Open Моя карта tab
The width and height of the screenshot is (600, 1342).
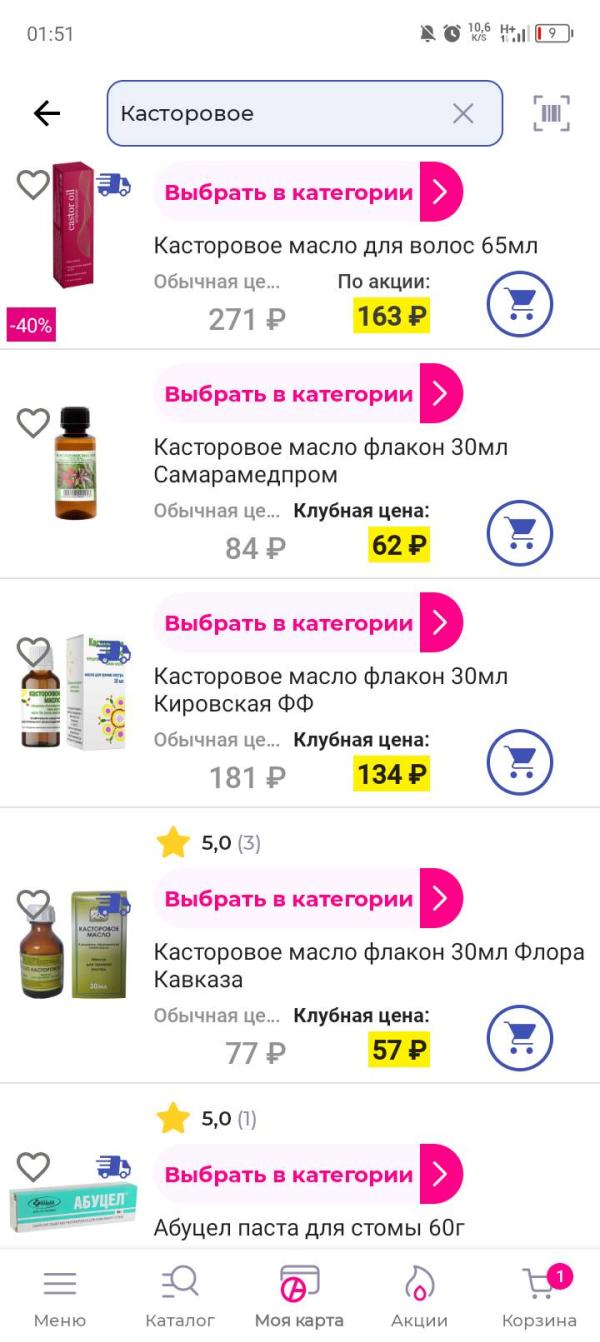[299, 1296]
